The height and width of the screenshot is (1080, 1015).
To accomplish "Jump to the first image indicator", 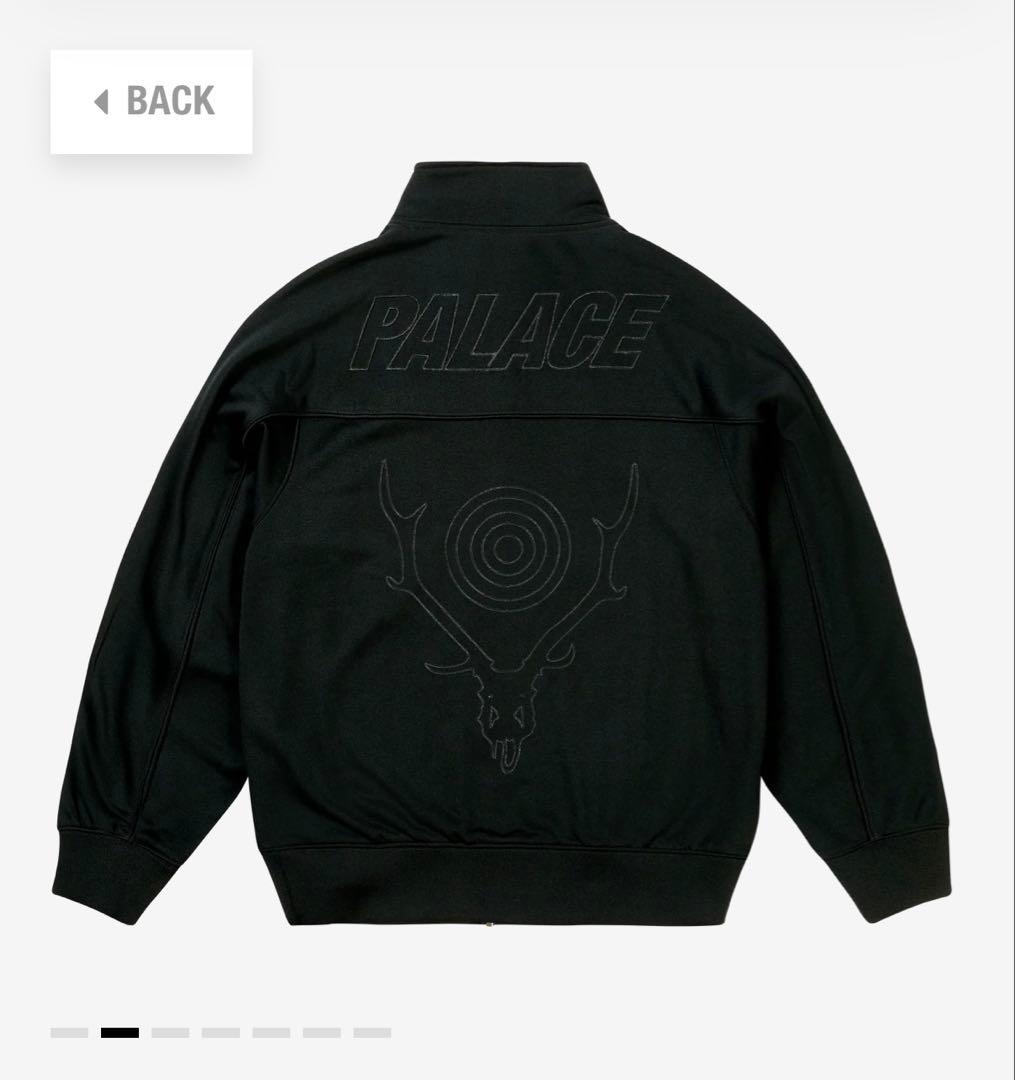I will [70, 1032].
